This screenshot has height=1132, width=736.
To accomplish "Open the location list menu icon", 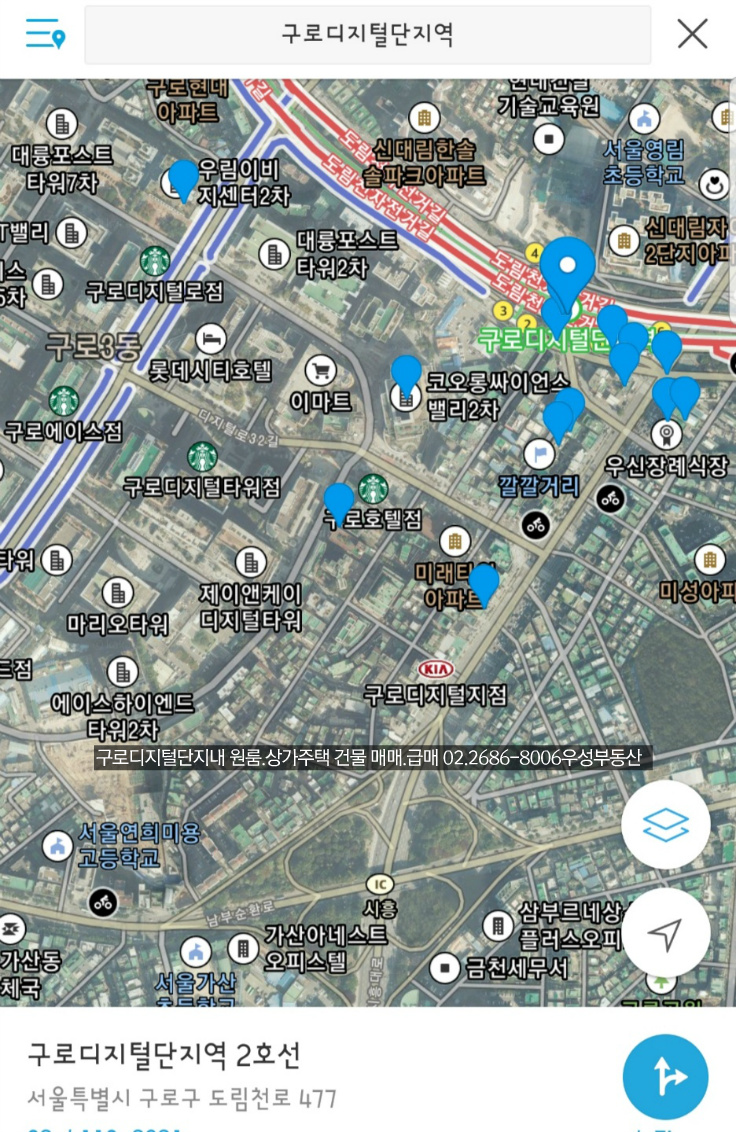I will point(45,34).
